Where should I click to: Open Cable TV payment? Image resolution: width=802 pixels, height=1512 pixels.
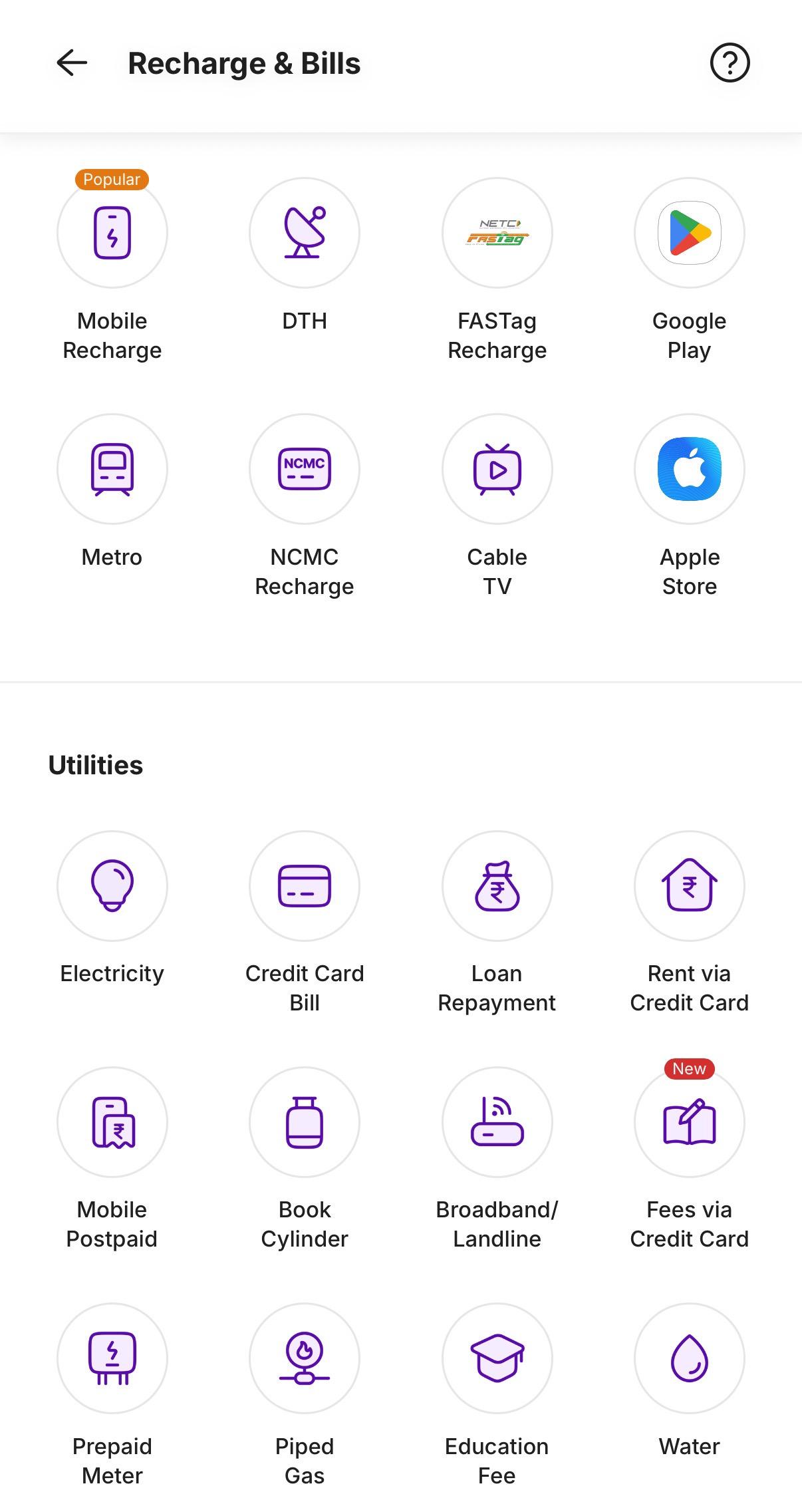(x=497, y=469)
